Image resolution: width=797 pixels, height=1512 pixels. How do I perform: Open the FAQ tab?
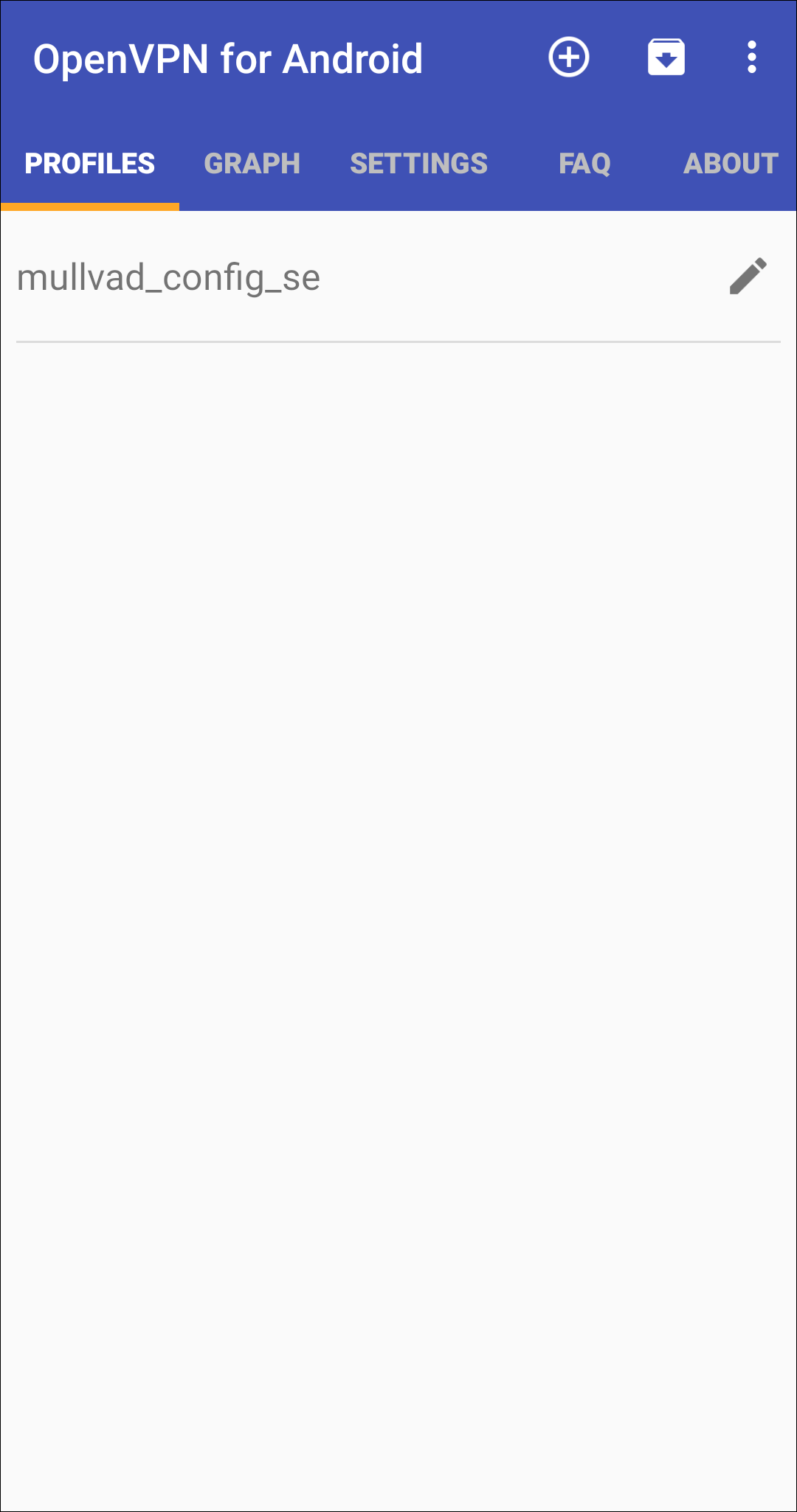click(584, 164)
